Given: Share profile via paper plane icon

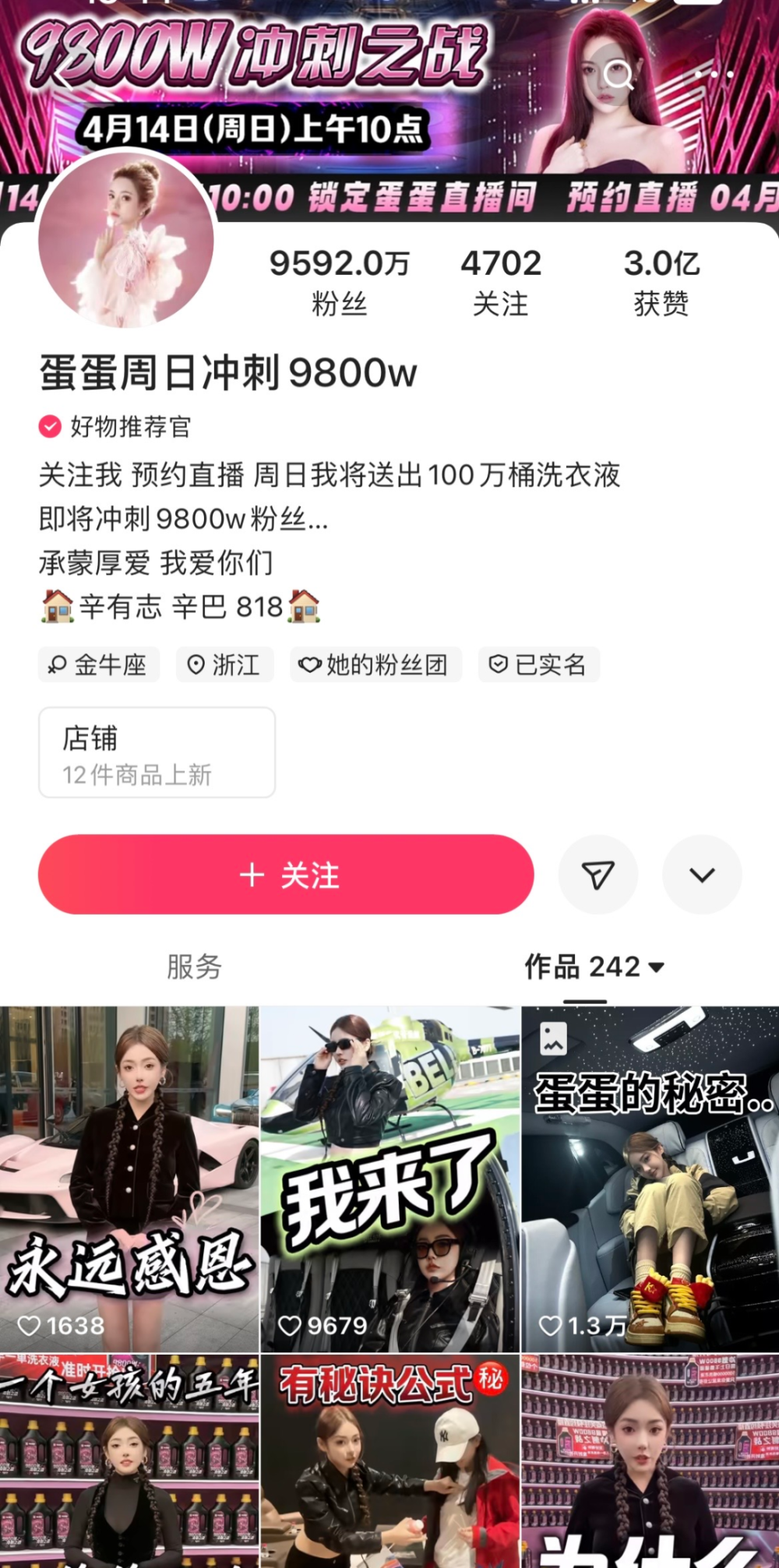Looking at the screenshot, I should pyautogui.click(x=597, y=875).
